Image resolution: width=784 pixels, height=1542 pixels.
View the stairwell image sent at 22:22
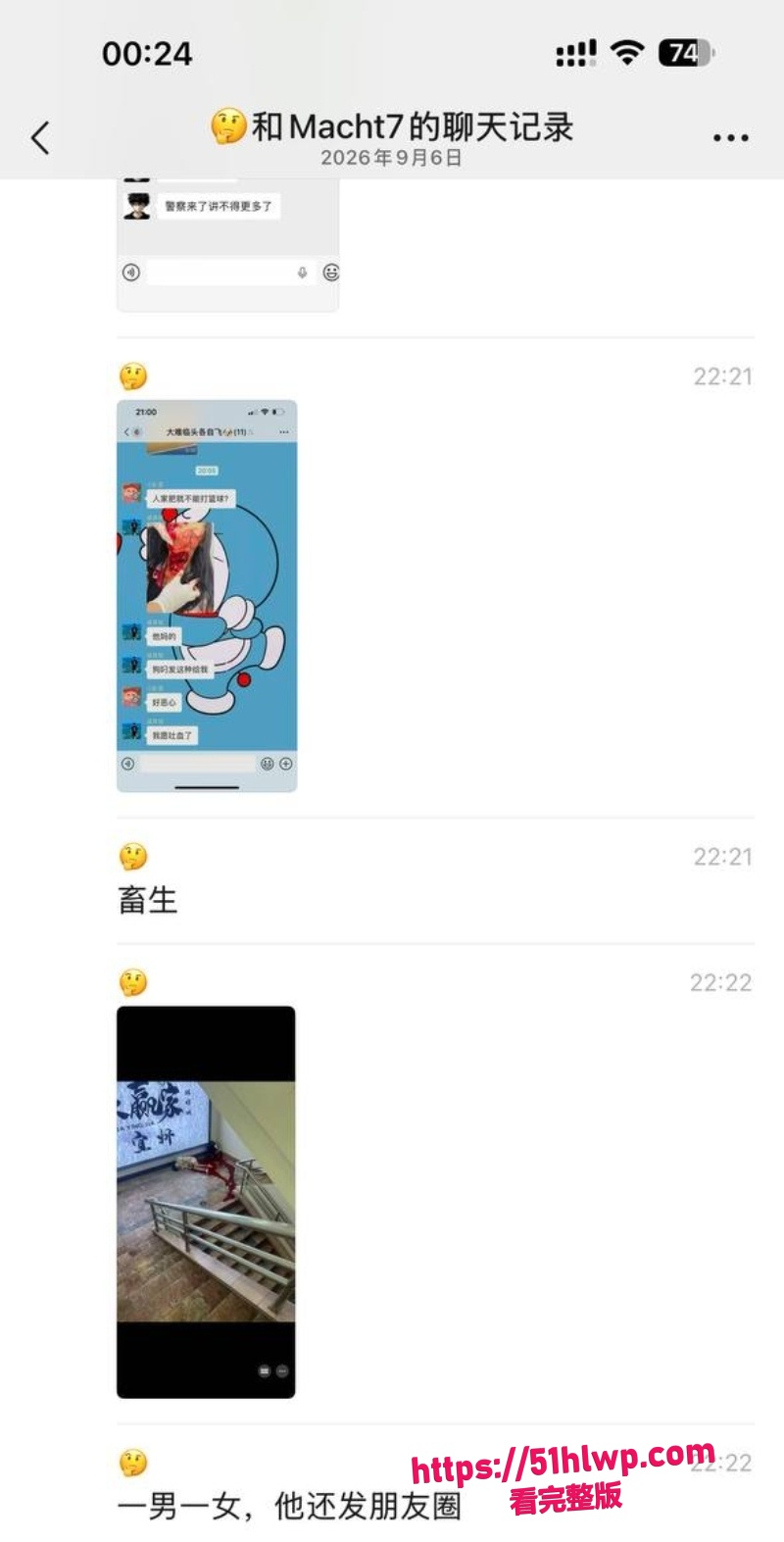(206, 1202)
